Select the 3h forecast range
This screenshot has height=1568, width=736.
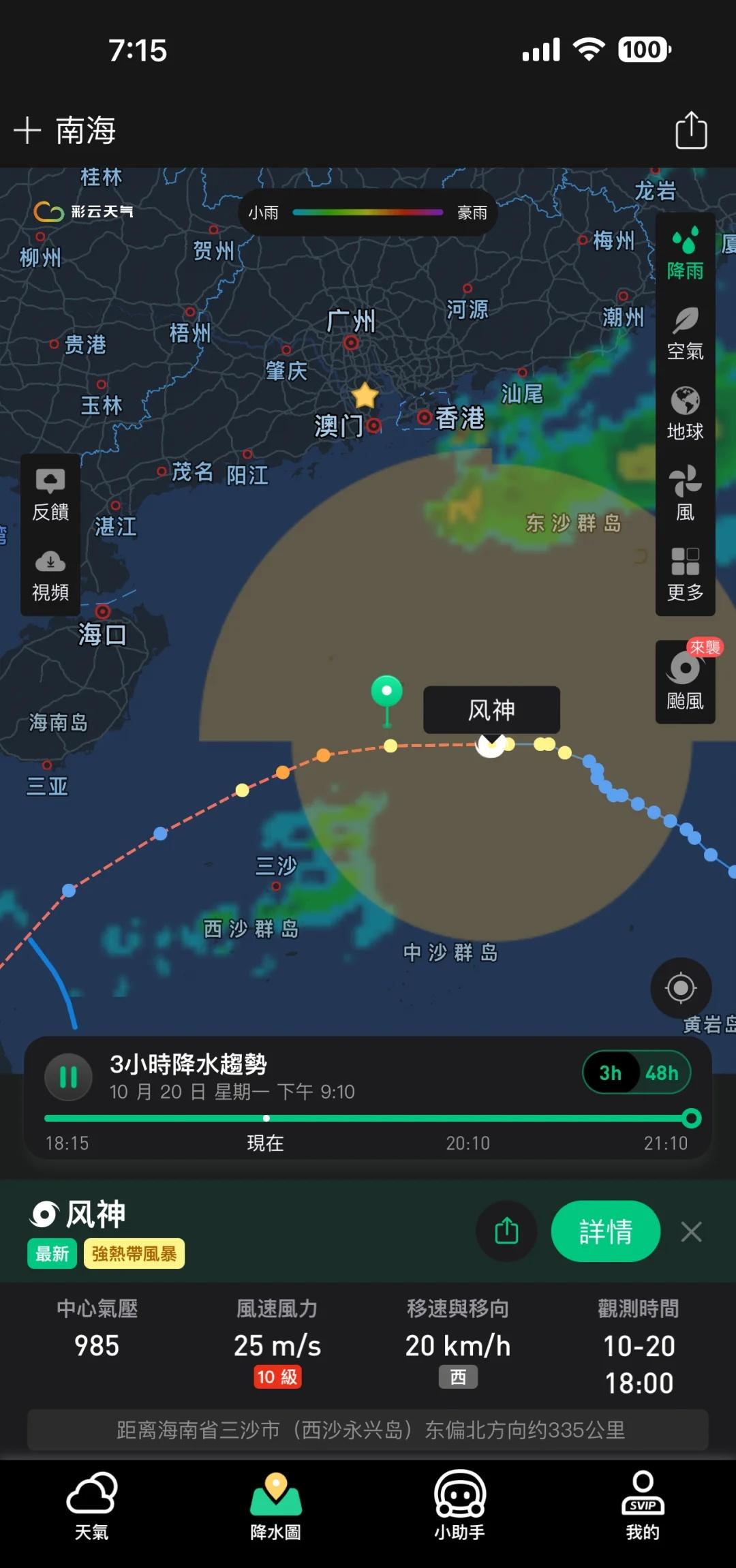pyautogui.click(x=611, y=1073)
